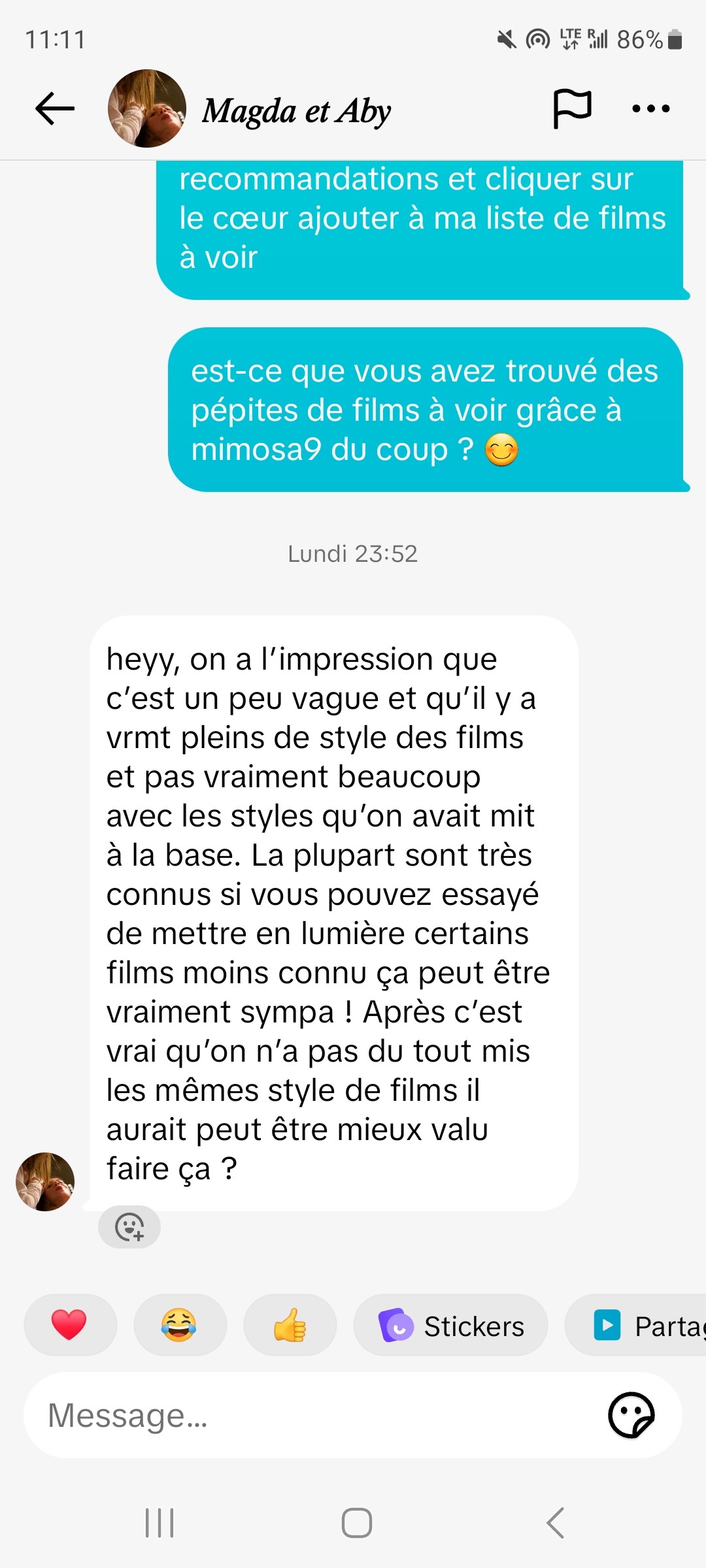This screenshot has width=706, height=1568.
Task: Open Magda et Aby profile picture in header
Action: [147, 108]
